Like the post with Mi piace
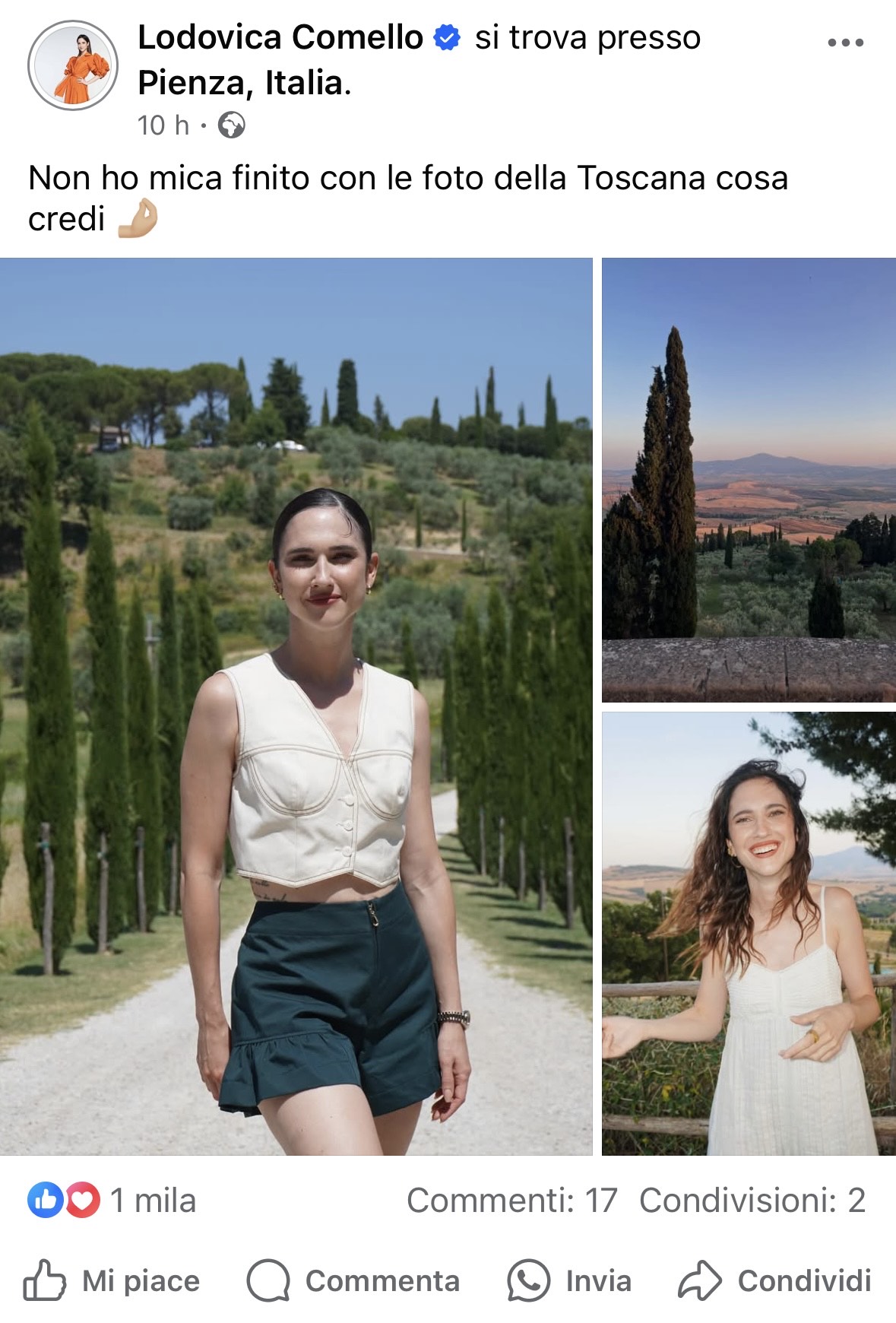The width and height of the screenshot is (896, 1323). coord(112,1280)
